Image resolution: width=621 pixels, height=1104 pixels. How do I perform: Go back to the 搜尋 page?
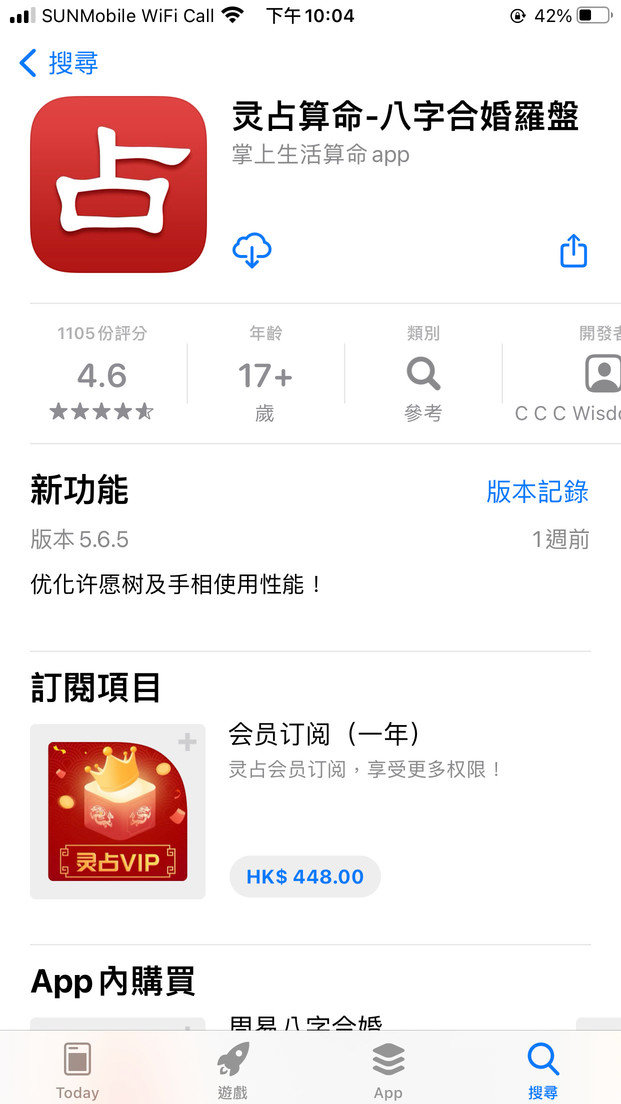[58, 63]
